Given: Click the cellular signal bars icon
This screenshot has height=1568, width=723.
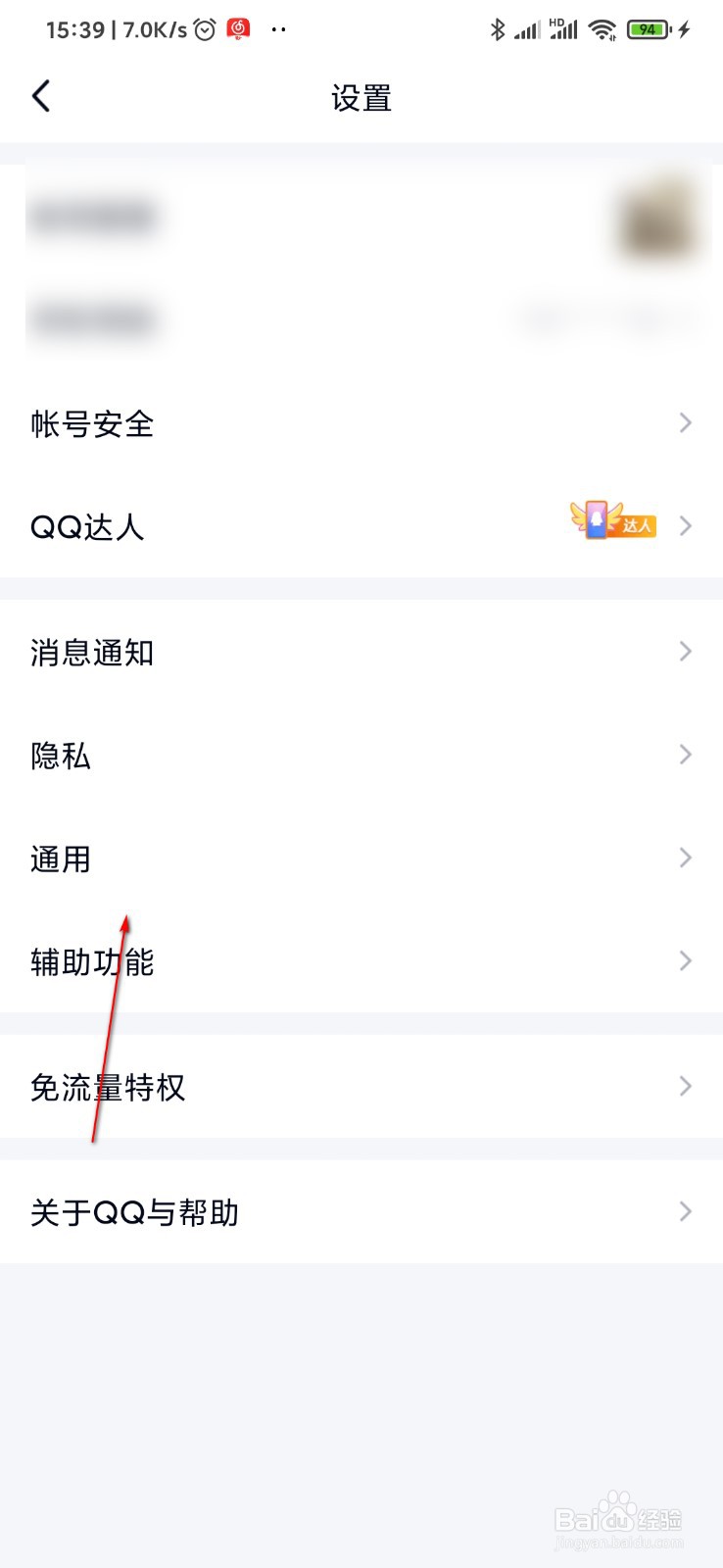Looking at the screenshot, I should 525,30.
